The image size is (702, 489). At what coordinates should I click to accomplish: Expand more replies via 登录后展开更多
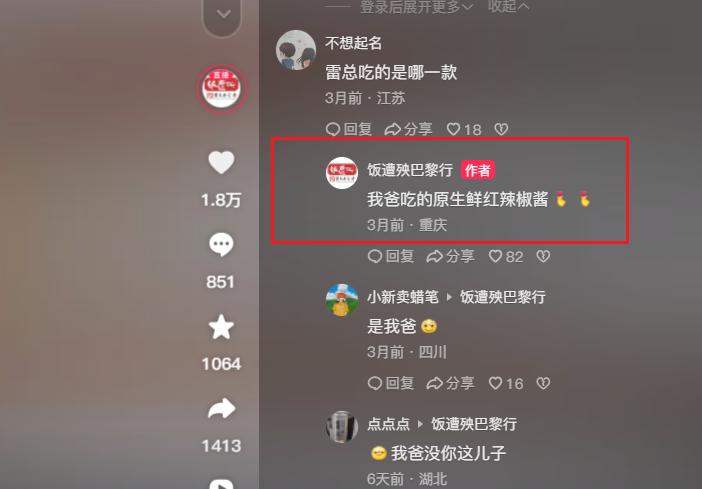[x=417, y=7]
